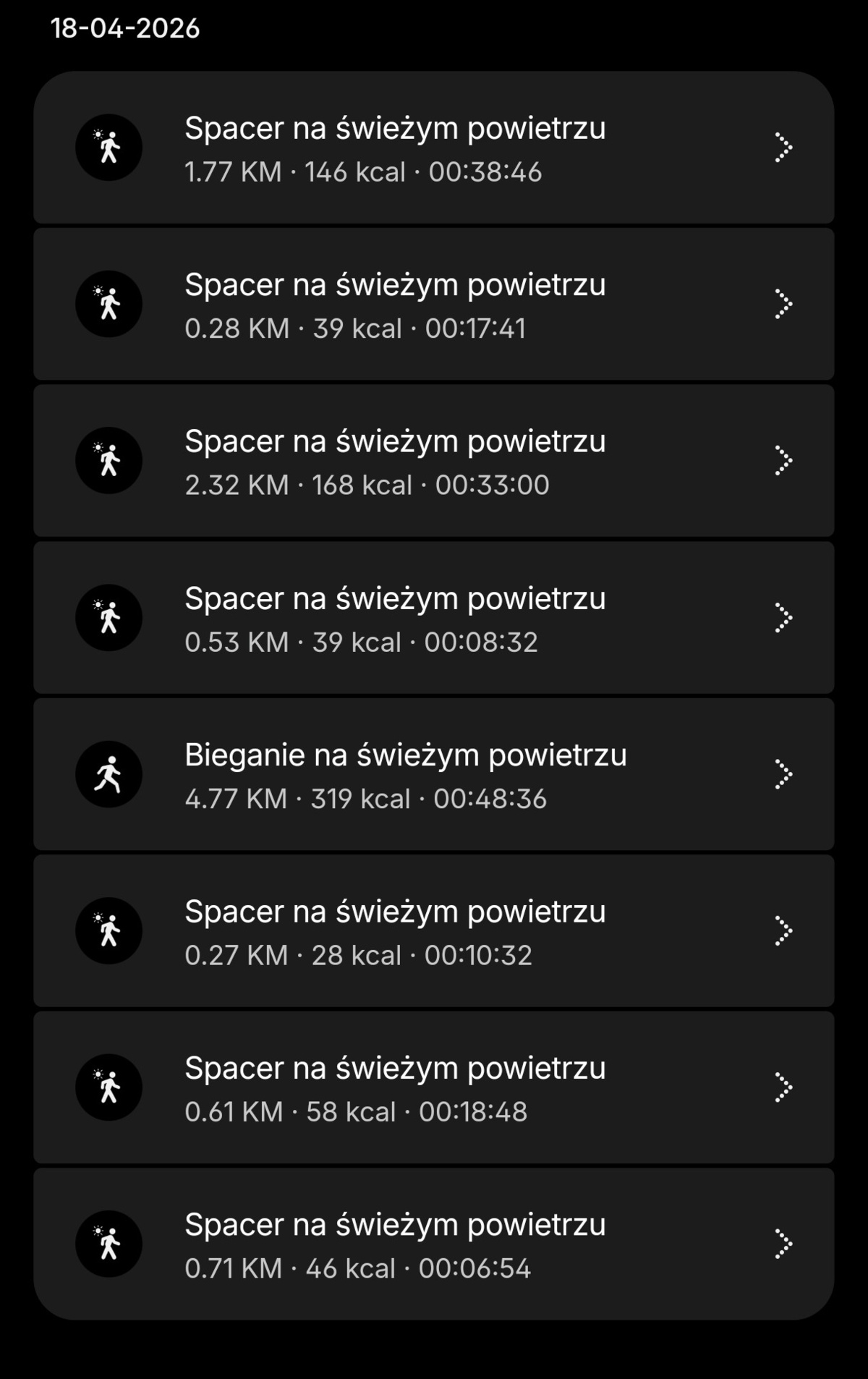Open the chevron for the 4.77 KM run
The width and height of the screenshot is (868, 1379).
tap(783, 773)
